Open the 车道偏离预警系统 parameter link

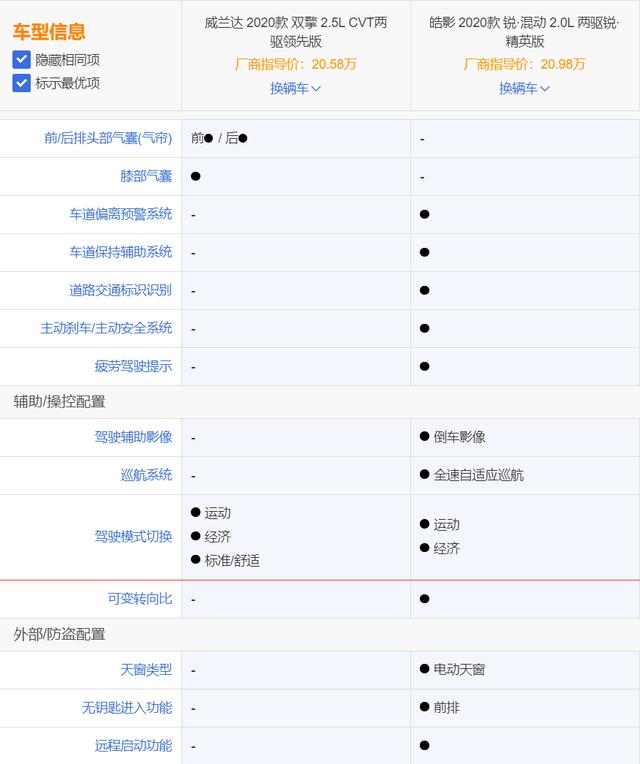120,214
